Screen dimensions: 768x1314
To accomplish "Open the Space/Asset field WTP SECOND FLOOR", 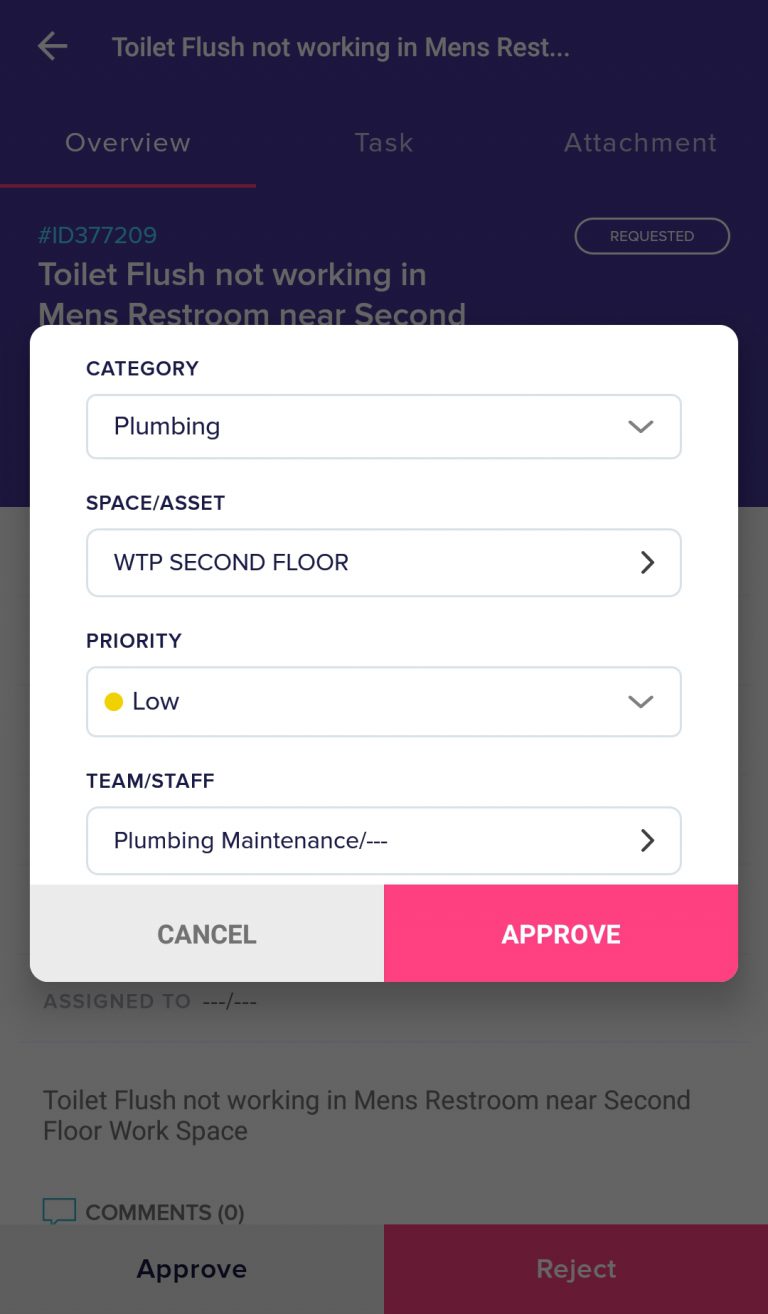I will (384, 563).
